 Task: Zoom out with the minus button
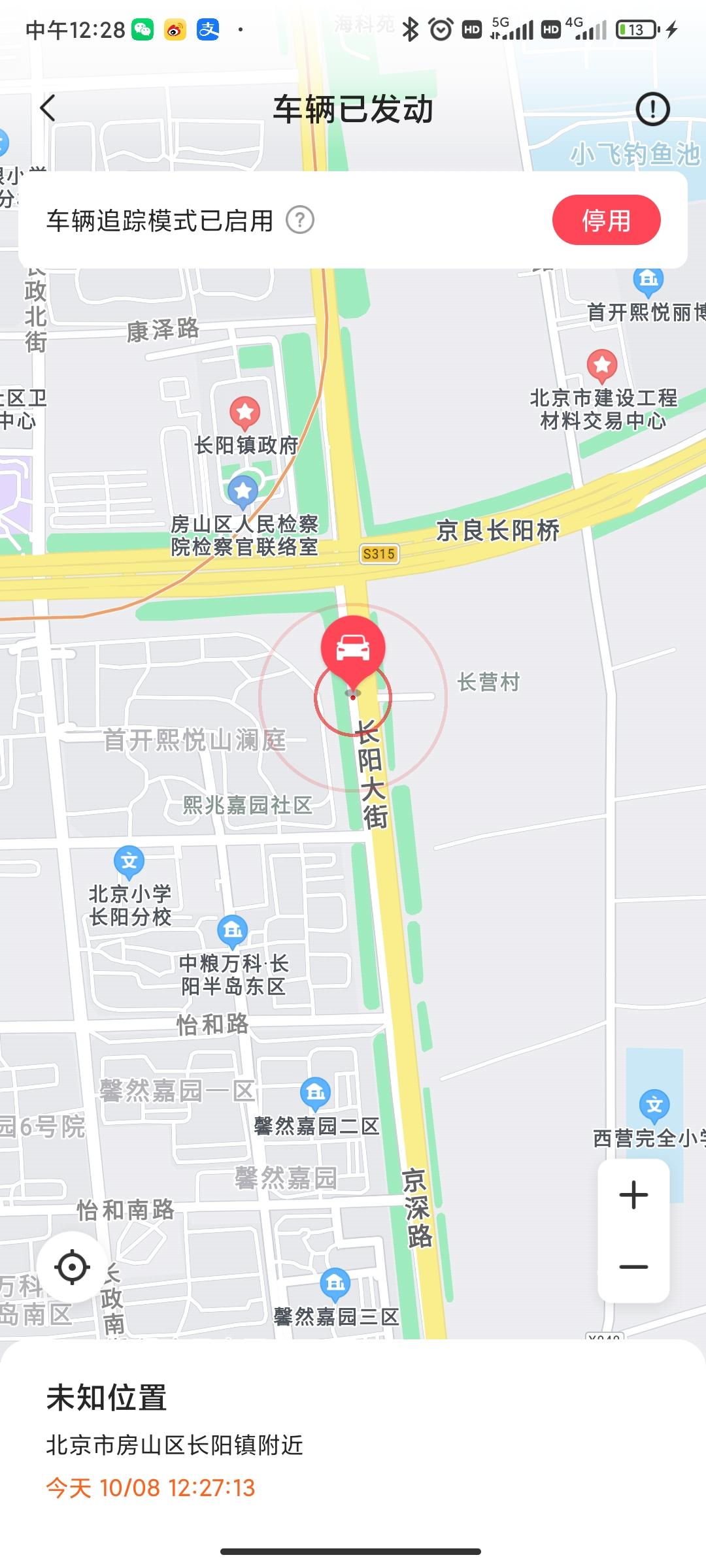(633, 1267)
